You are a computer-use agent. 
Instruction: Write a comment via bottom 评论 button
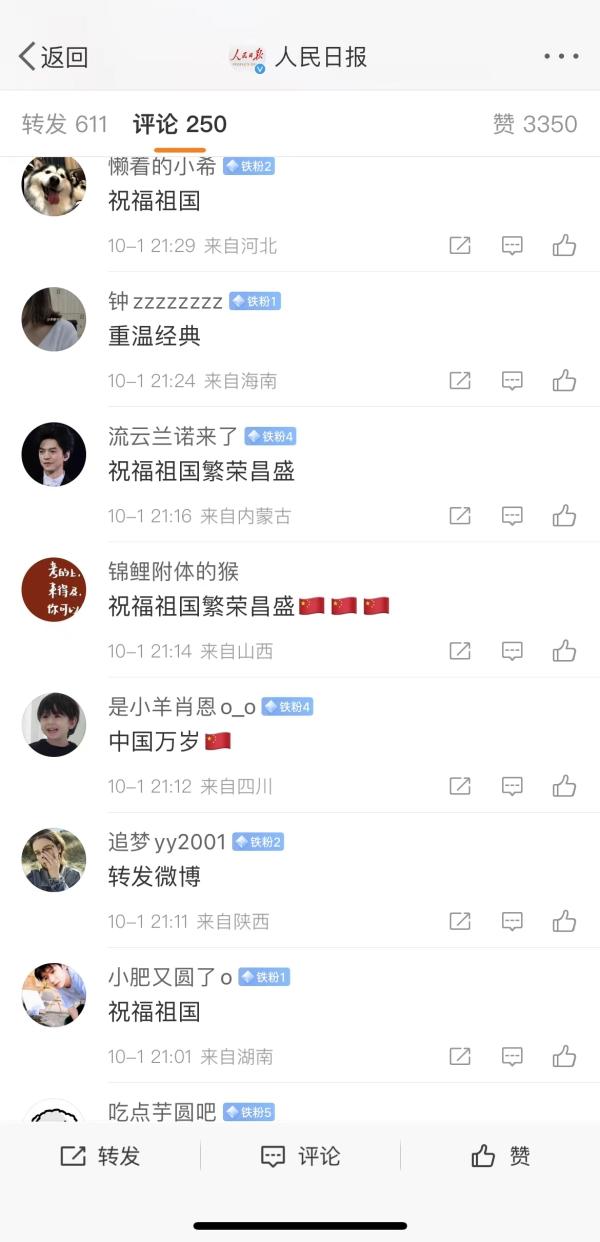[300, 1156]
